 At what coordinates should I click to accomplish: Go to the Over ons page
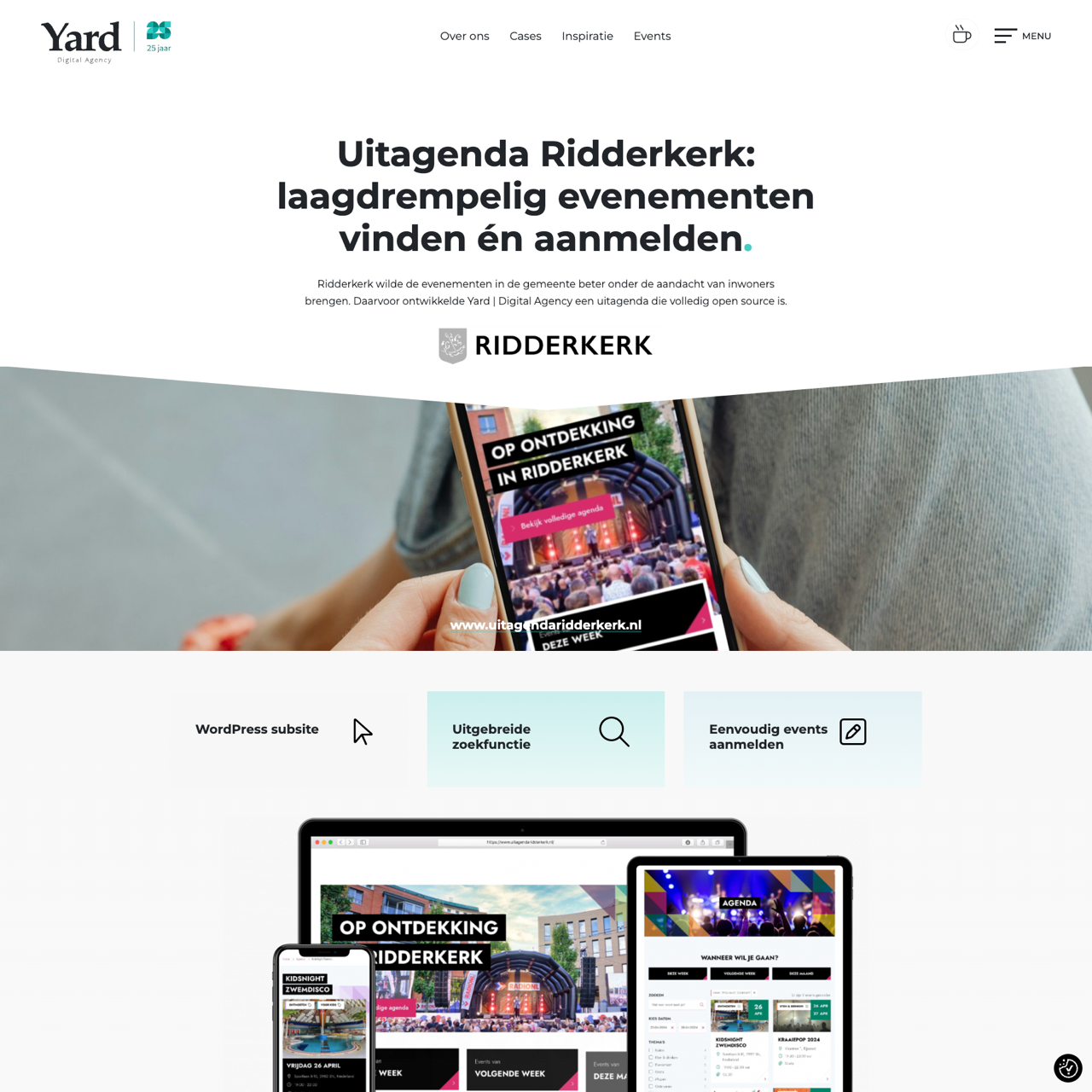[x=464, y=36]
